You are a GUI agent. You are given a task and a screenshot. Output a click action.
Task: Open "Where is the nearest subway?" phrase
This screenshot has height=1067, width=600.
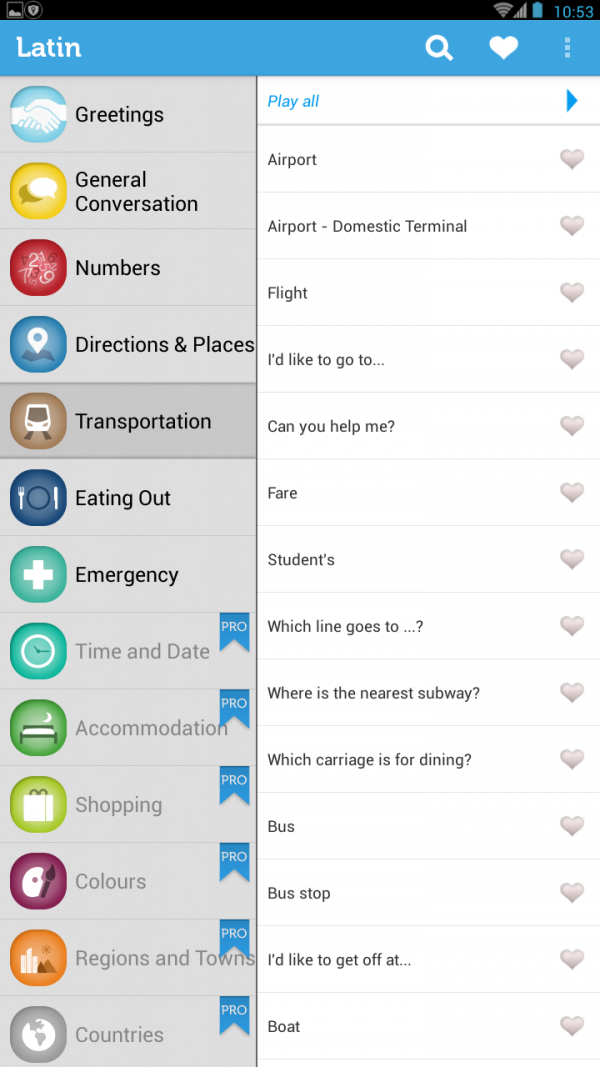click(400, 693)
